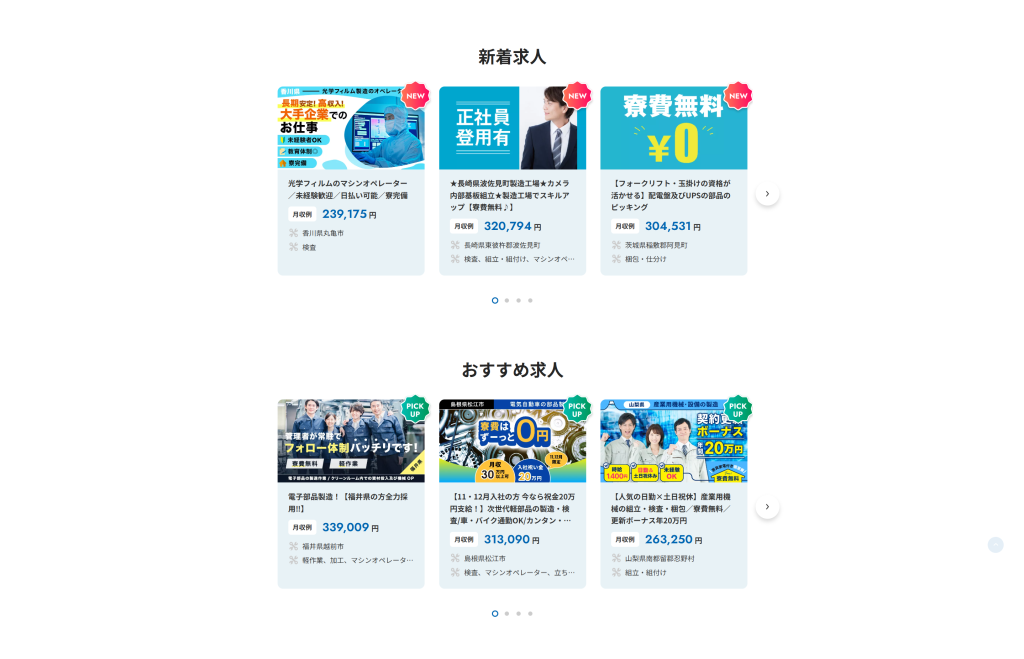Jump to second page dot of 新着求人
Screen dimensions: 1024x659
[x=507, y=300]
